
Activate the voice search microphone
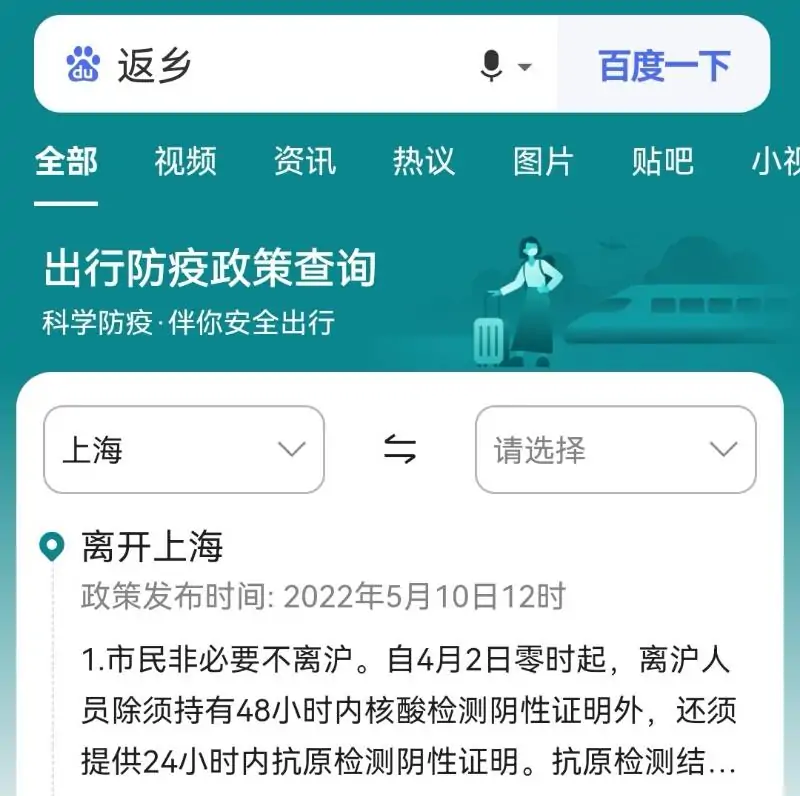coord(491,67)
